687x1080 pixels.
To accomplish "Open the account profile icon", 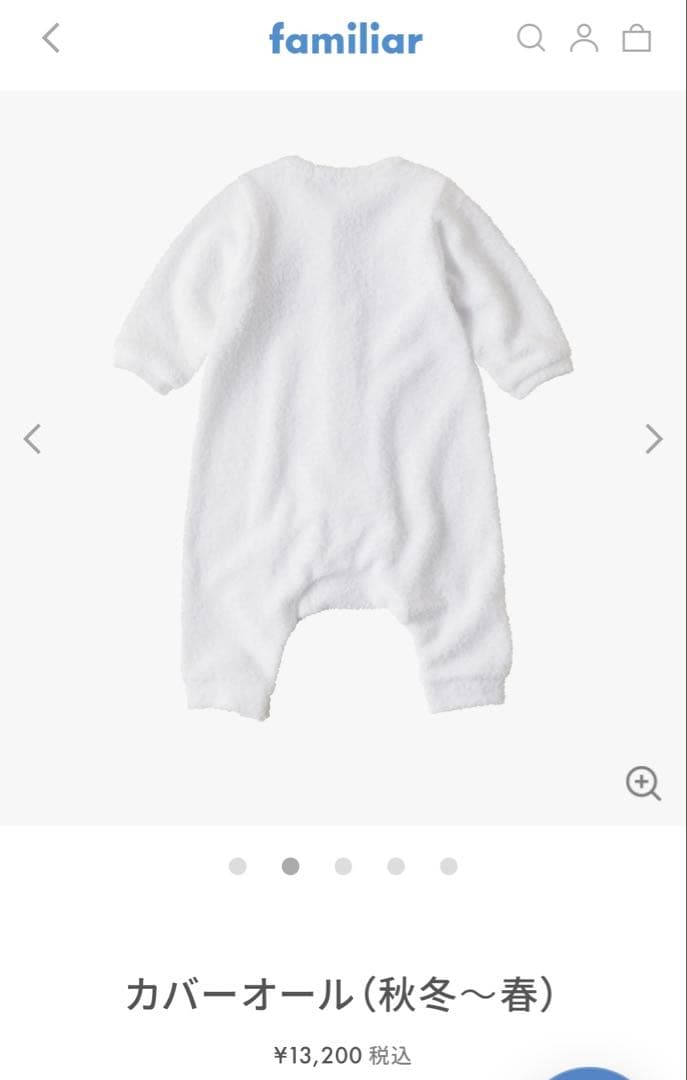I will click(584, 38).
